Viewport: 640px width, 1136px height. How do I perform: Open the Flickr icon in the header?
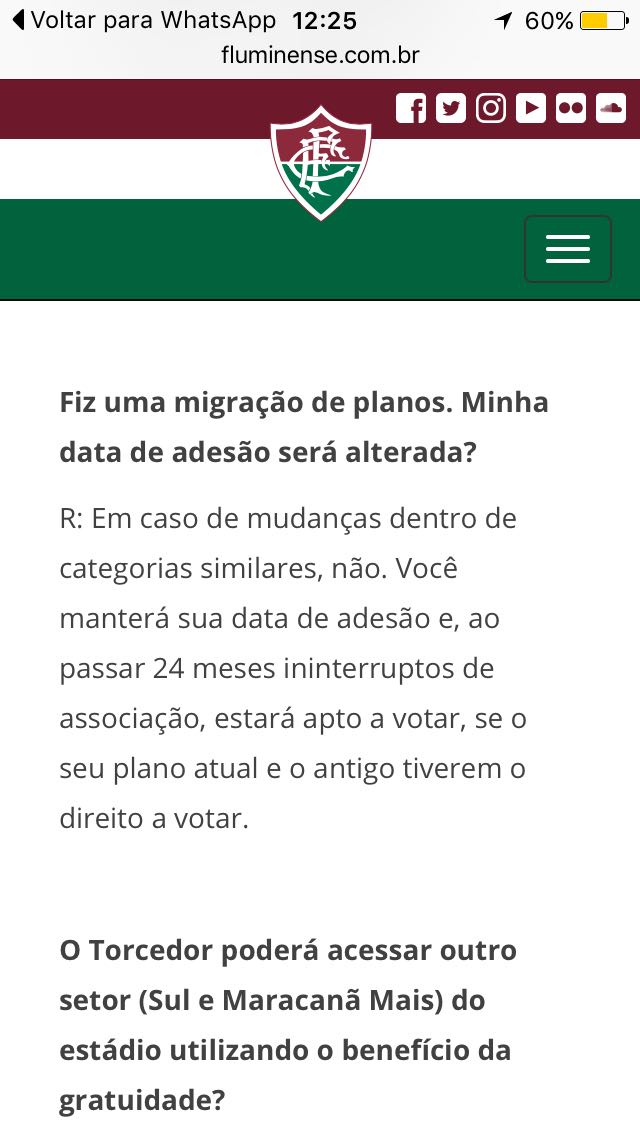(x=571, y=109)
